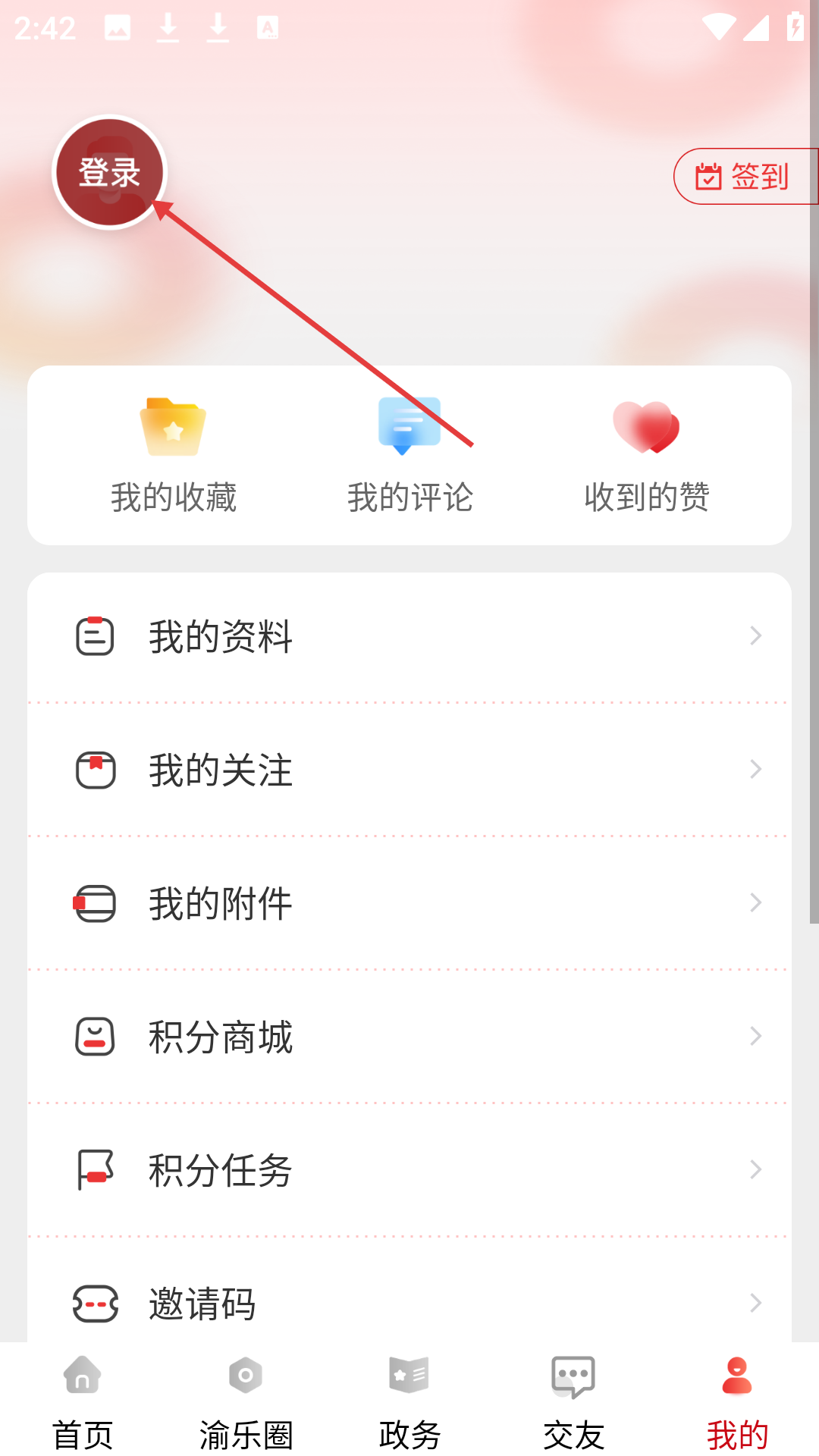Open 我的评论 comments
819x1456 pixels.
[x=409, y=456]
